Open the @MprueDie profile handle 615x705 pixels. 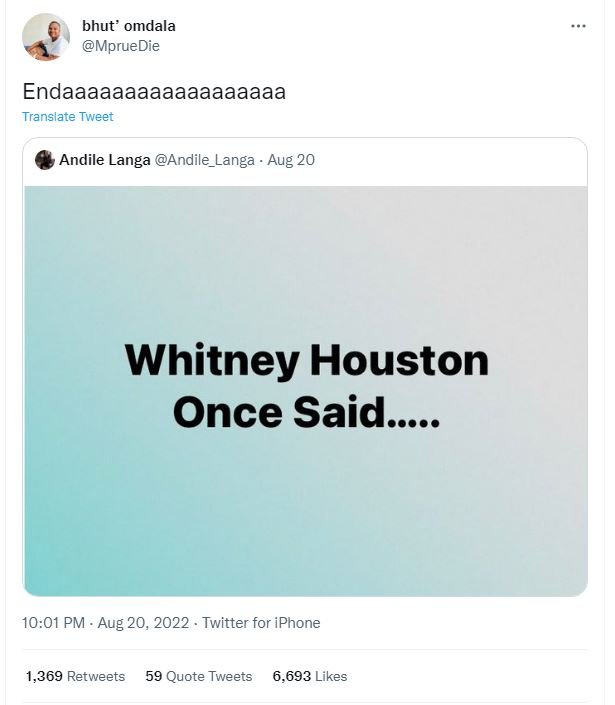121,46
